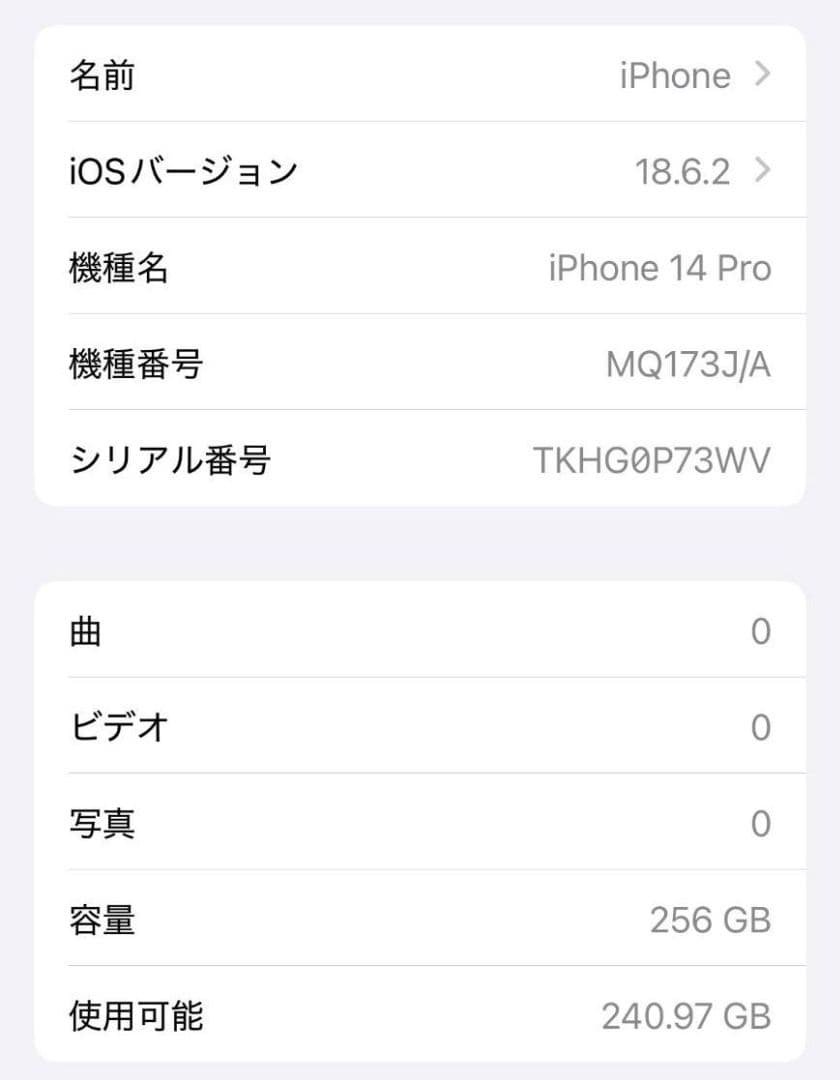Select the 容量 (Capacity) row
This screenshot has width=840, height=1080.
click(420, 920)
